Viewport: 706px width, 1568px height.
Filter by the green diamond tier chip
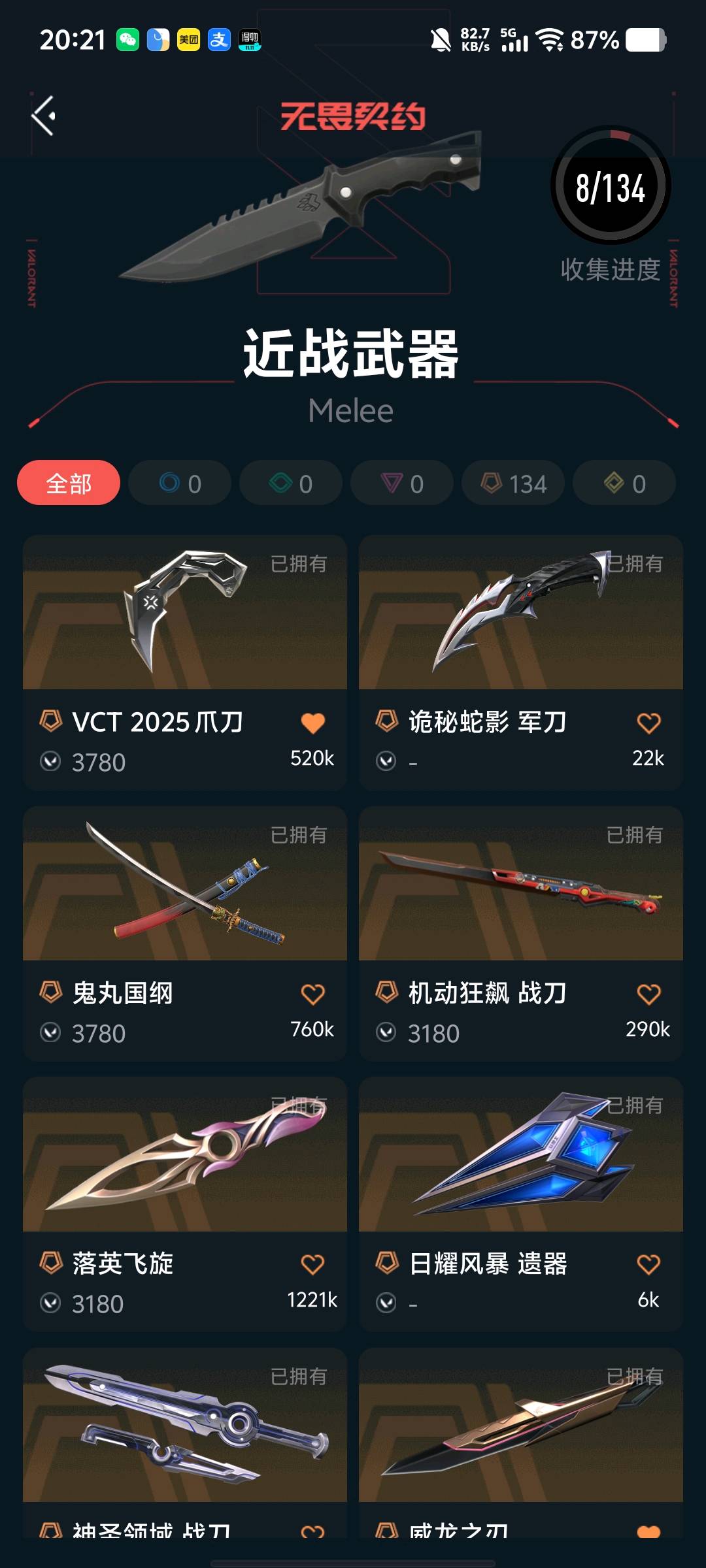click(291, 483)
